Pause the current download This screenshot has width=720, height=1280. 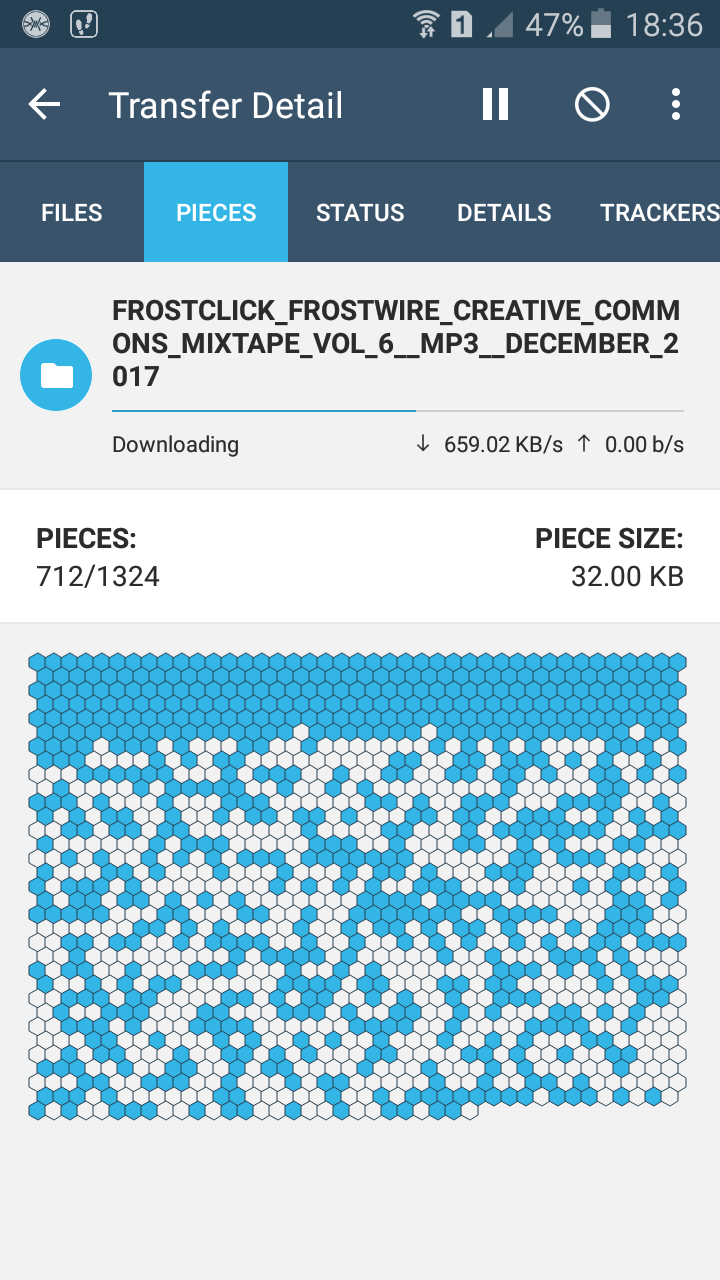click(496, 105)
